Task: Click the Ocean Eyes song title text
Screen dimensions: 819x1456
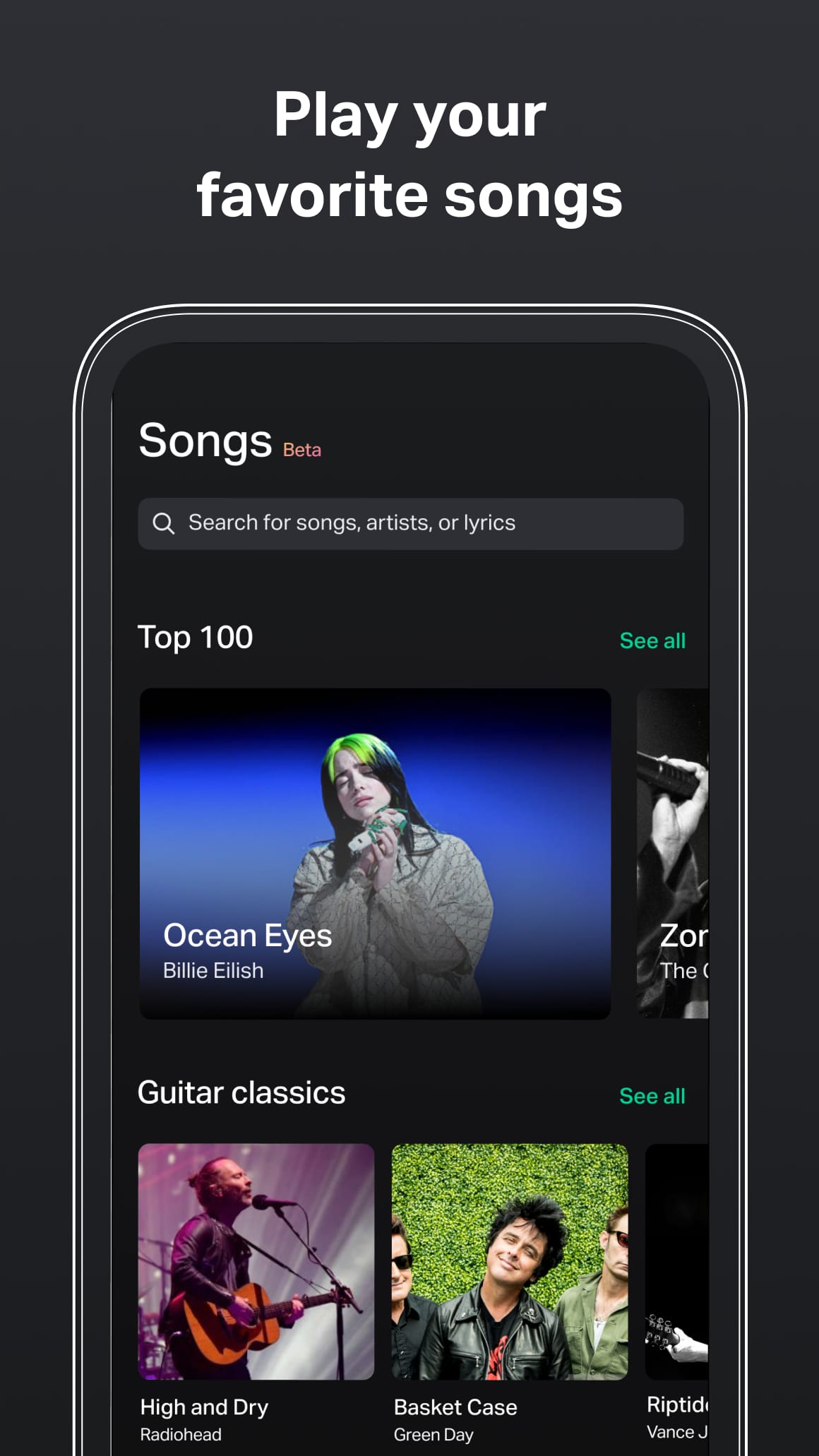Action: (x=246, y=934)
